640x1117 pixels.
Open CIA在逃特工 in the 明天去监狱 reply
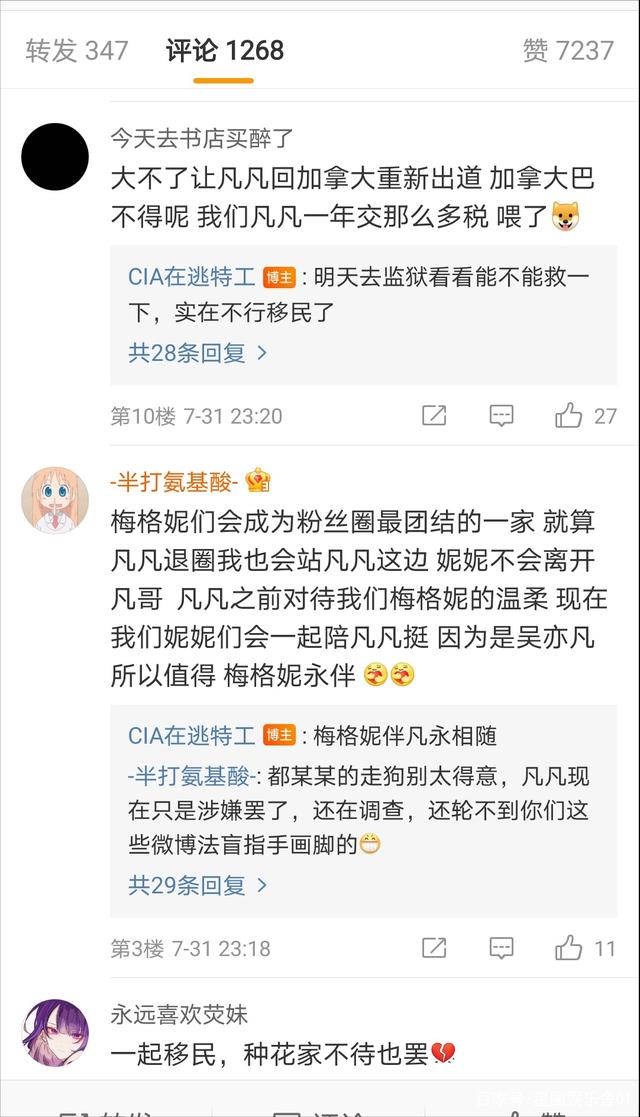coord(191,277)
